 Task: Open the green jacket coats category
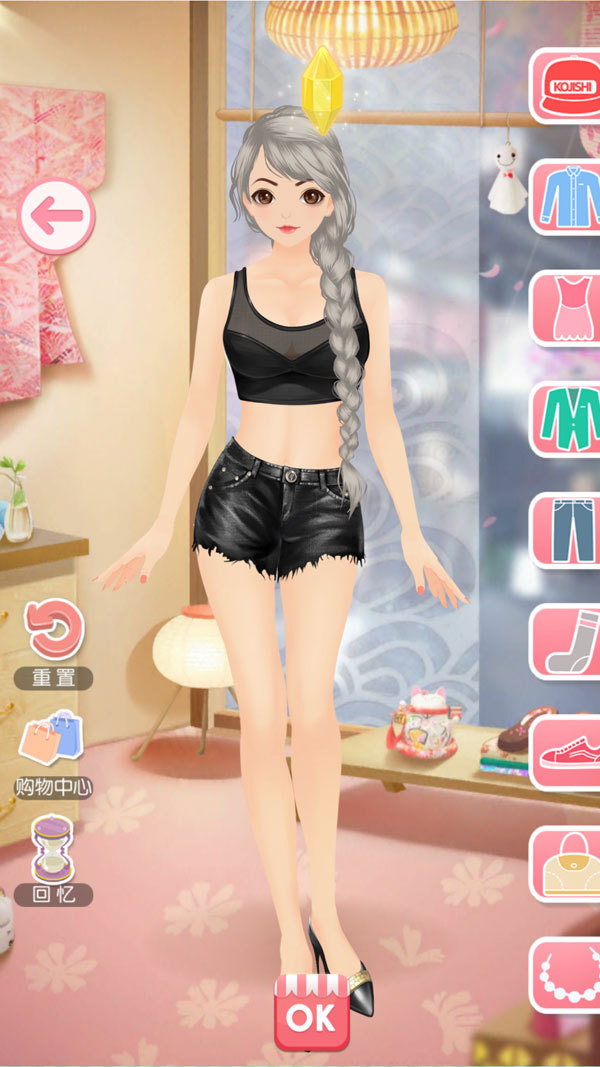(568, 419)
